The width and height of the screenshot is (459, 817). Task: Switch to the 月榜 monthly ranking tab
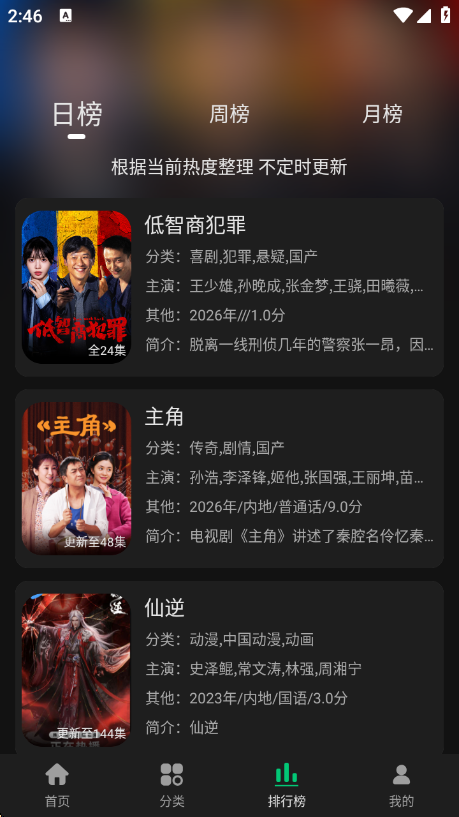click(x=382, y=114)
